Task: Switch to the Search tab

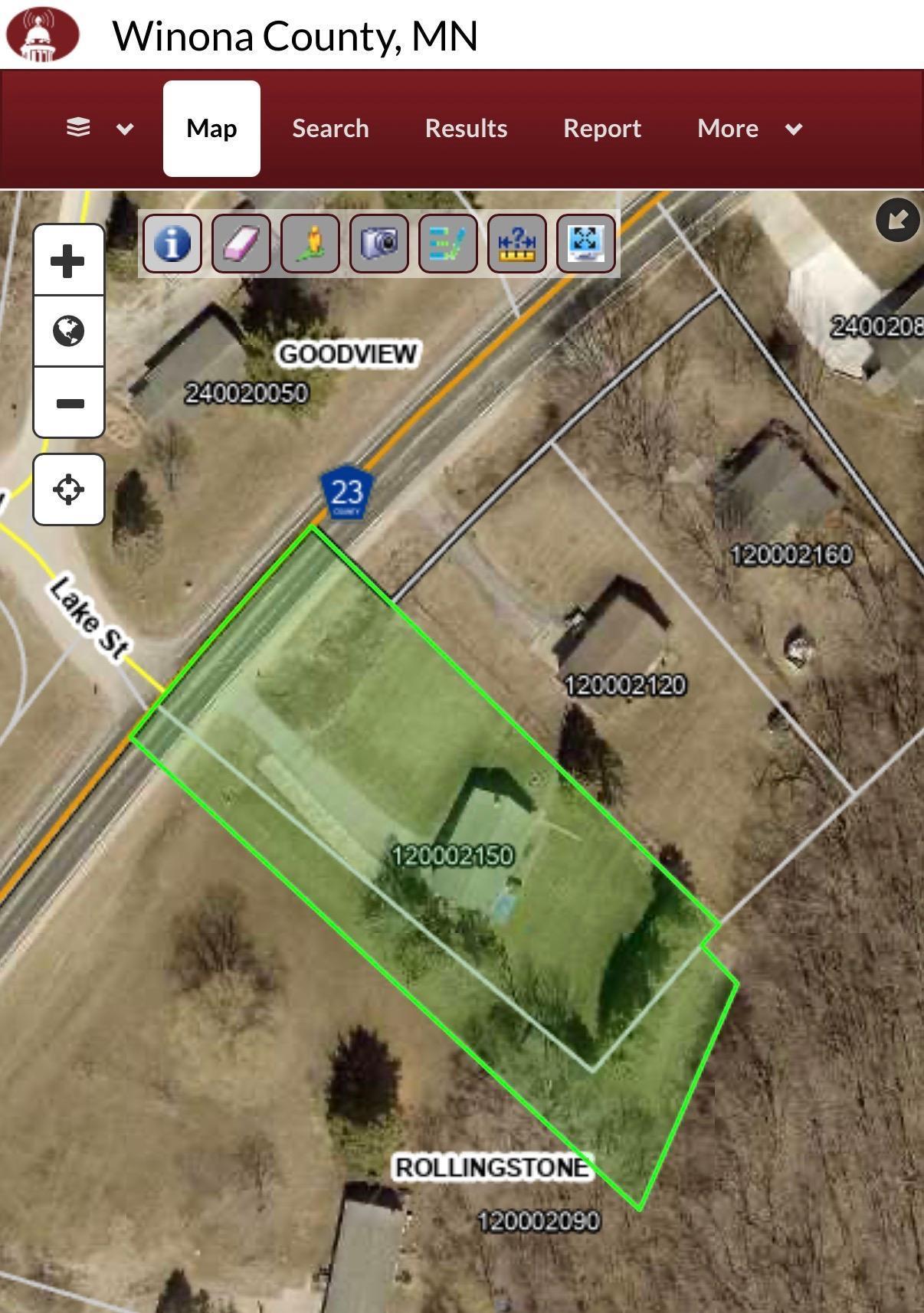Action: pos(330,128)
